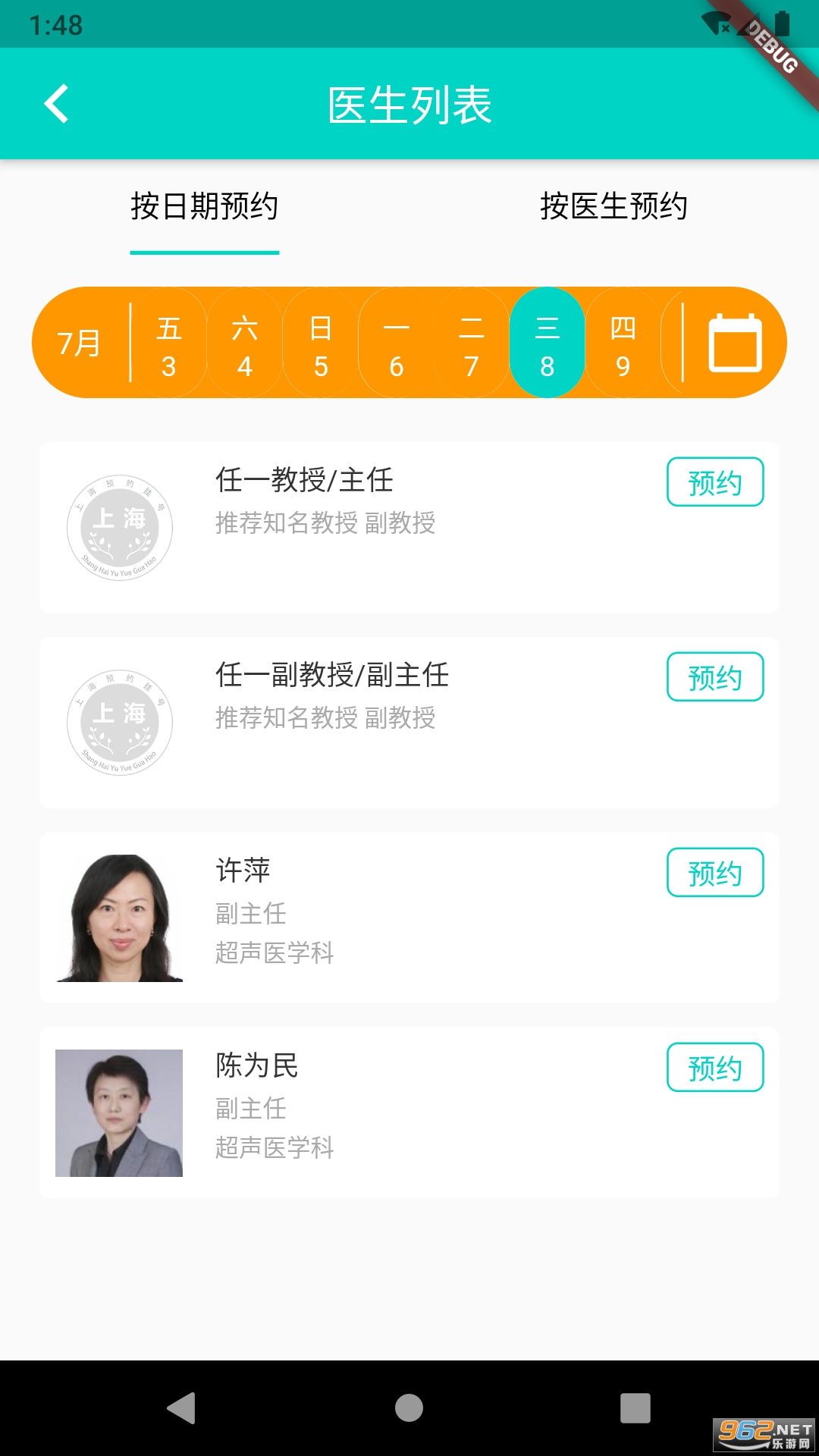Go back from the 医生列表 page
819x1456 pixels.
[x=57, y=104]
